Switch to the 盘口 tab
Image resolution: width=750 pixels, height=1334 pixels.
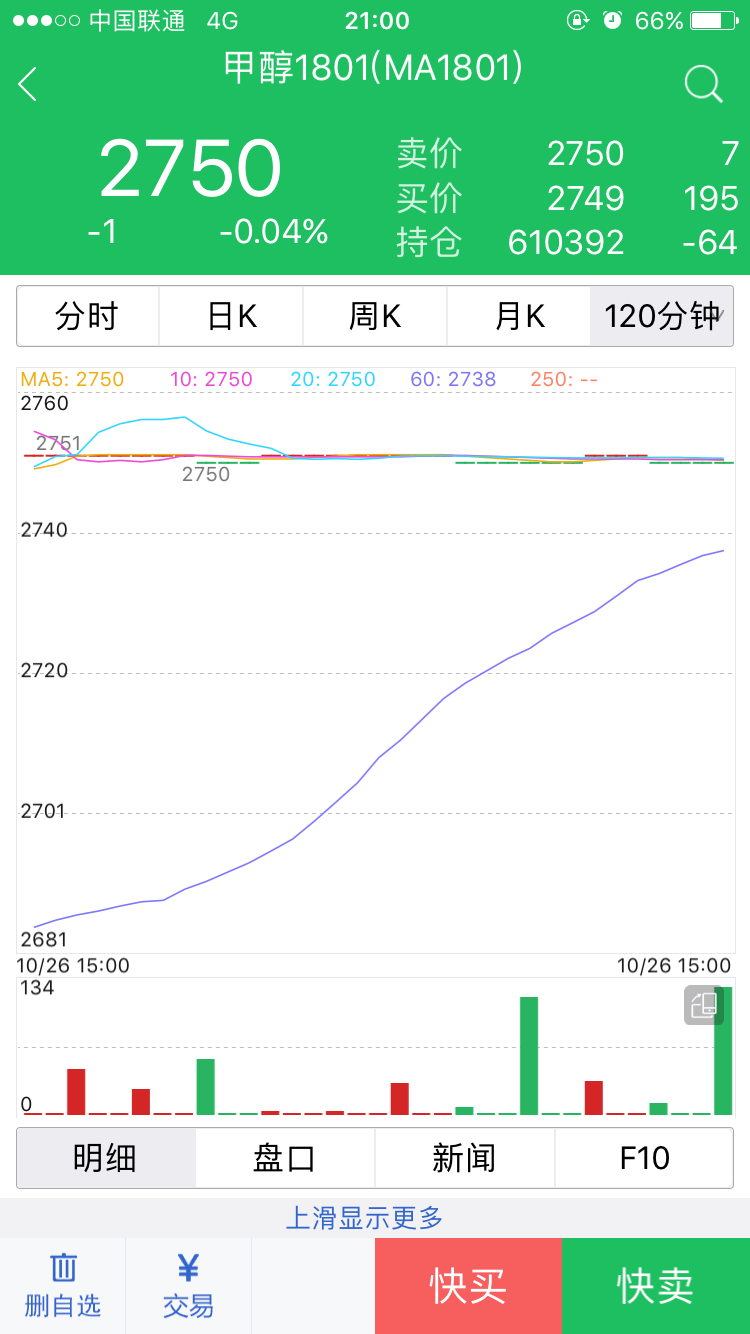285,1158
